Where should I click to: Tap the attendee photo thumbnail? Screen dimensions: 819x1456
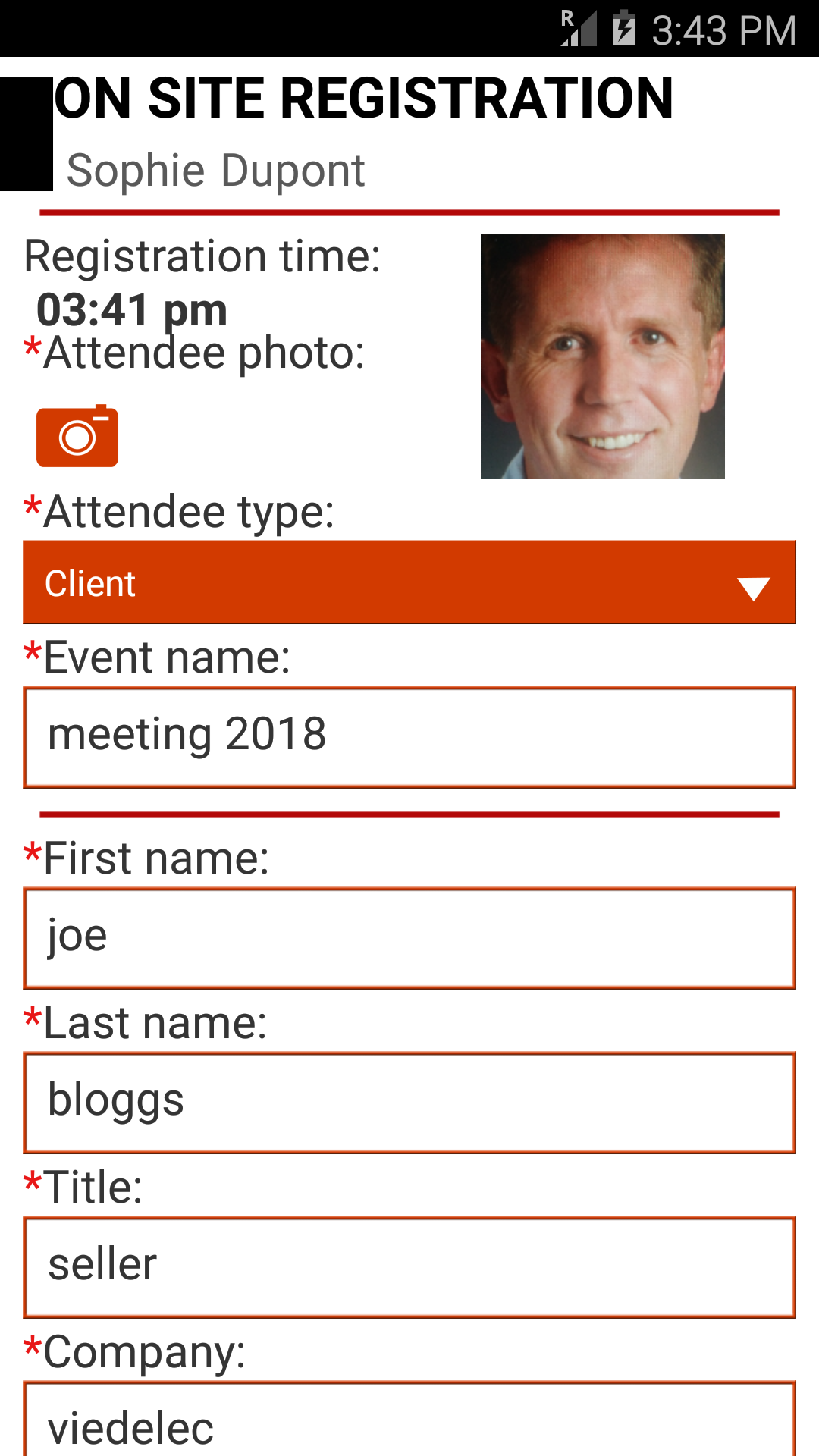tap(603, 356)
